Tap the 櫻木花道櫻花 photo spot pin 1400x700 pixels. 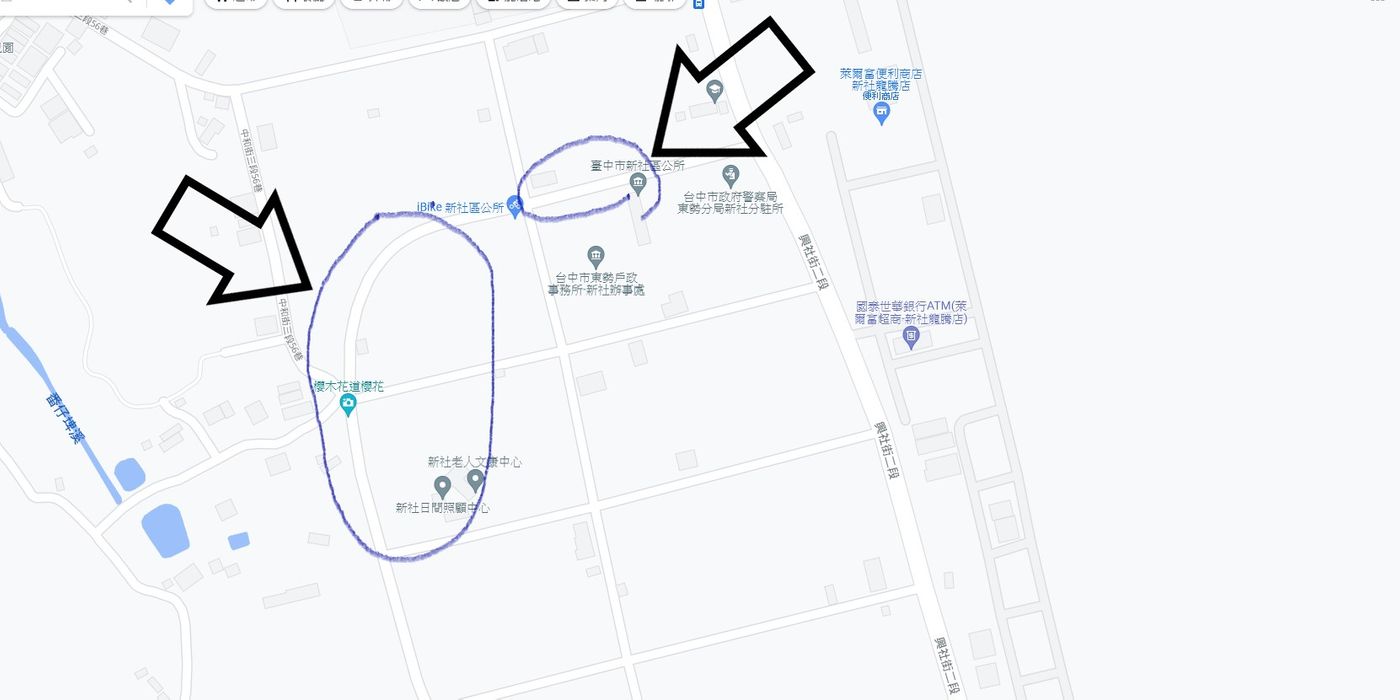pyautogui.click(x=348, y=404)
